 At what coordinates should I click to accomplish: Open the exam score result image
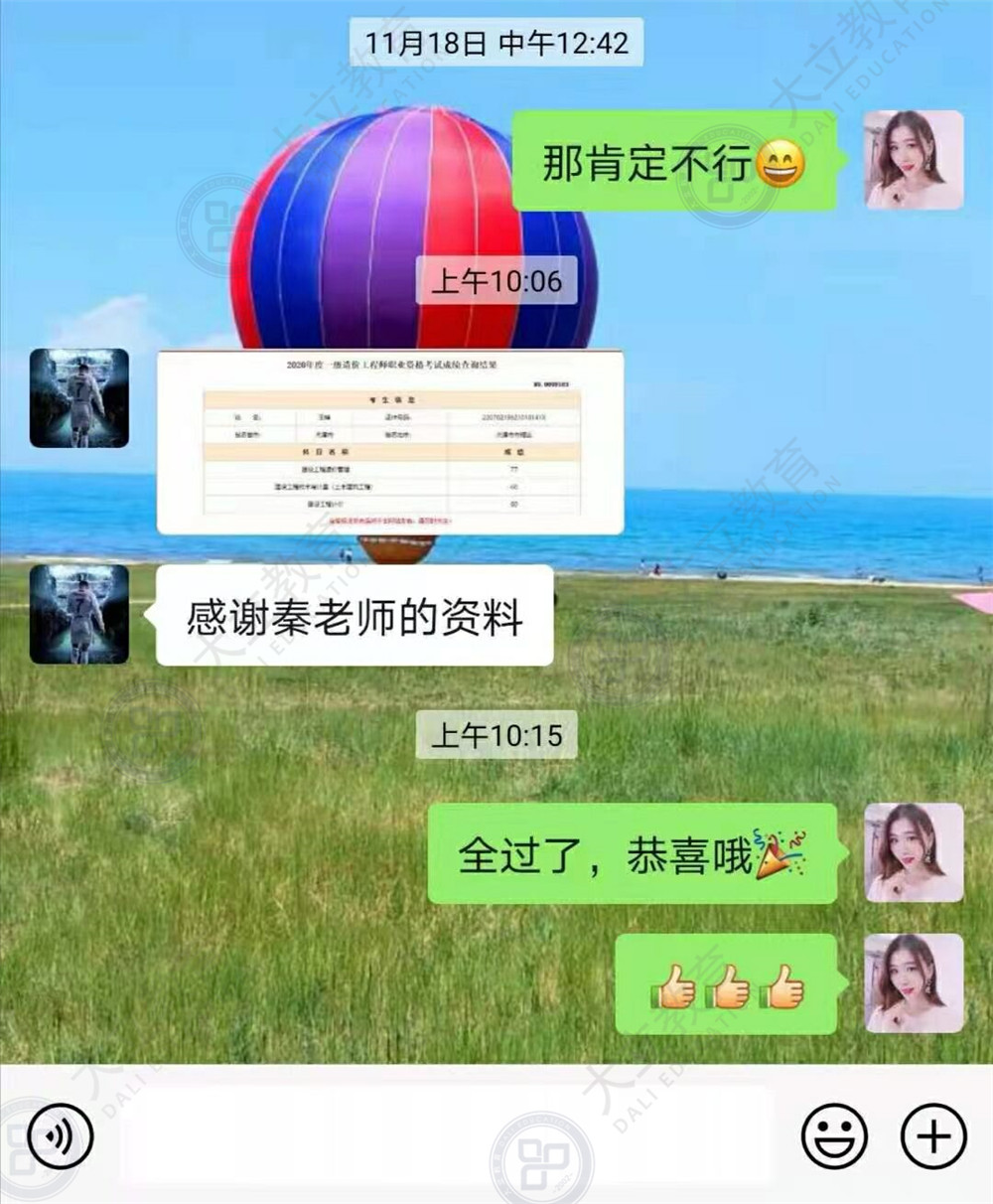pyautogui.click(x=390, y=442)
